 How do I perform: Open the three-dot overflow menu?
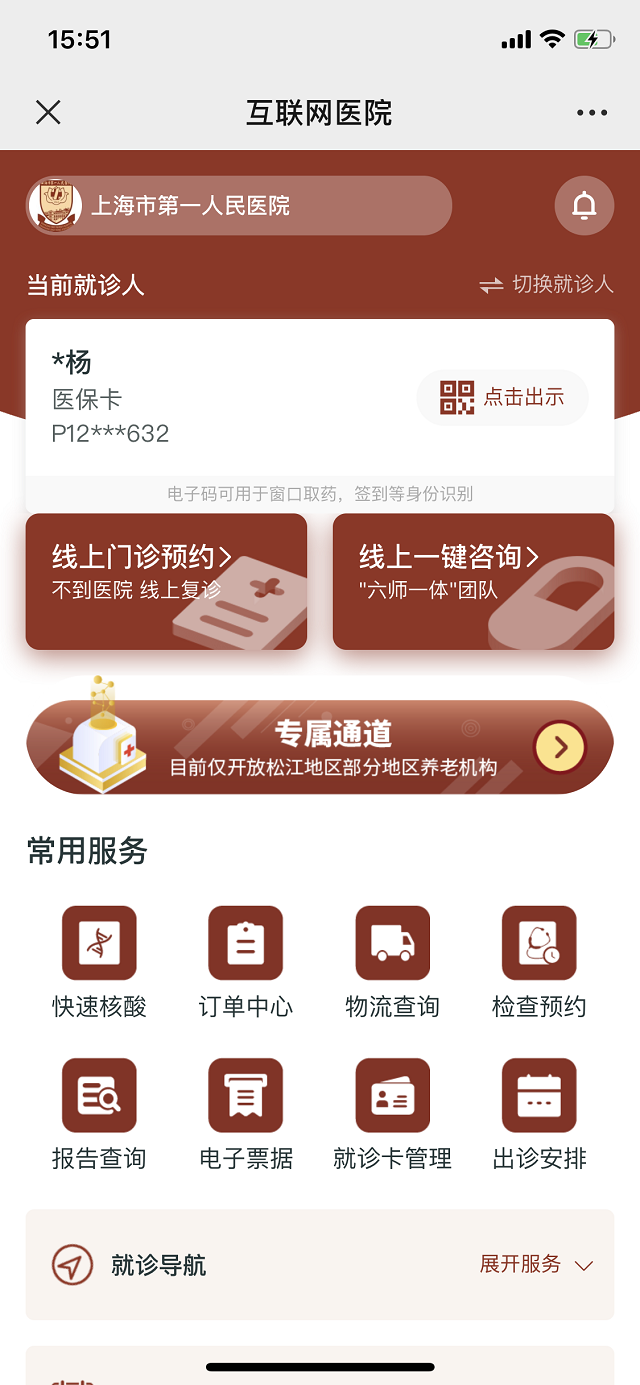pos(592,113)
